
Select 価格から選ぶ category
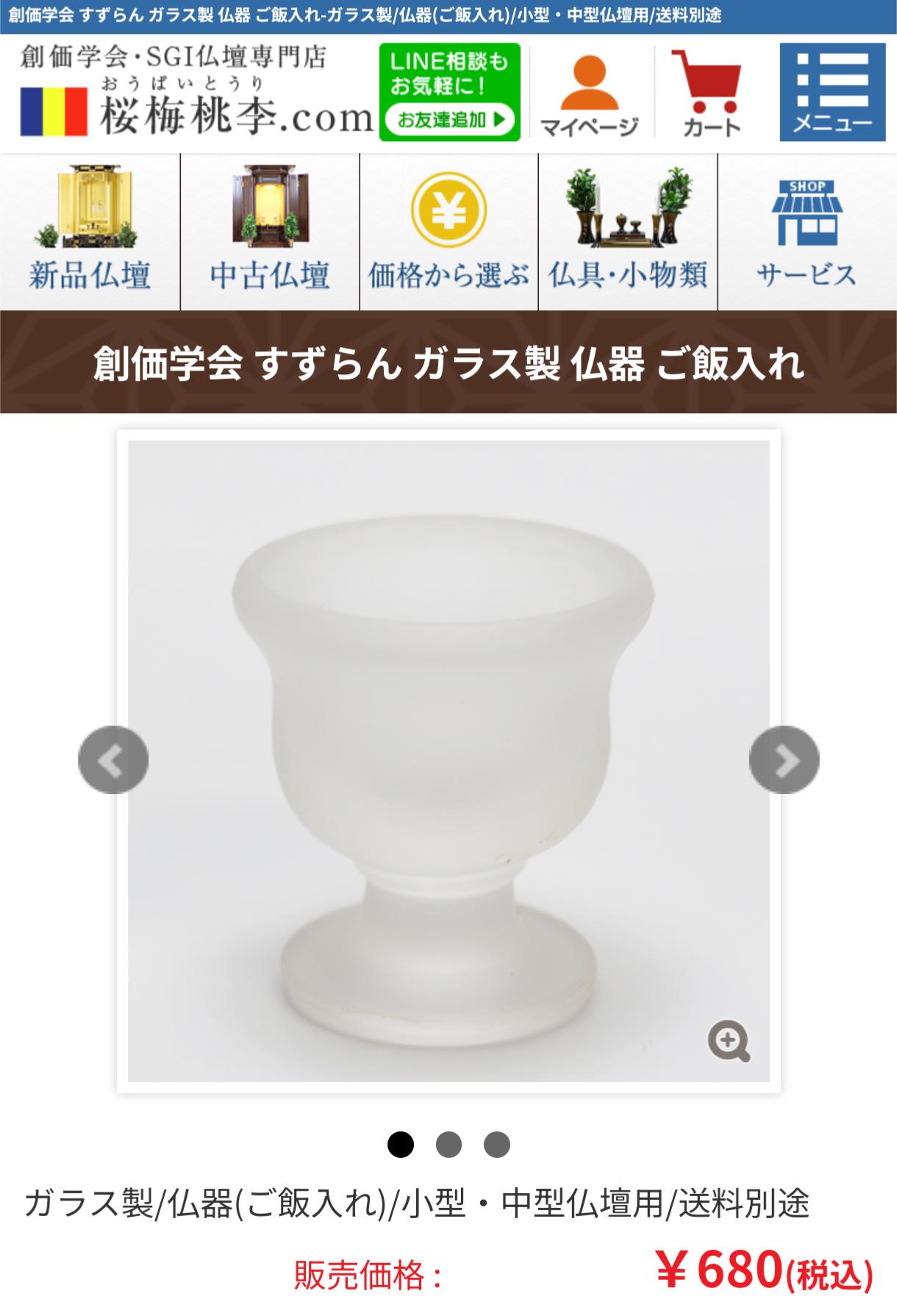tap(448, 232)
